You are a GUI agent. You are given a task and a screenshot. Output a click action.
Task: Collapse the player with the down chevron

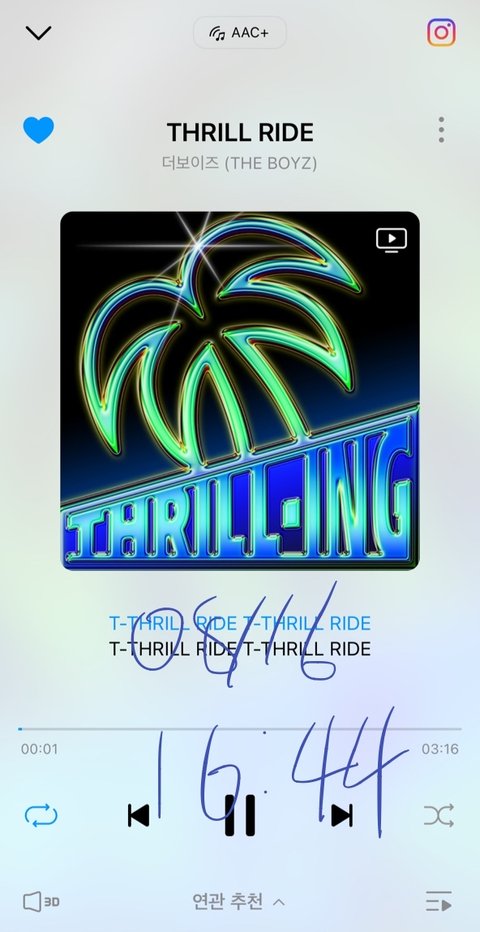(39, 33)
